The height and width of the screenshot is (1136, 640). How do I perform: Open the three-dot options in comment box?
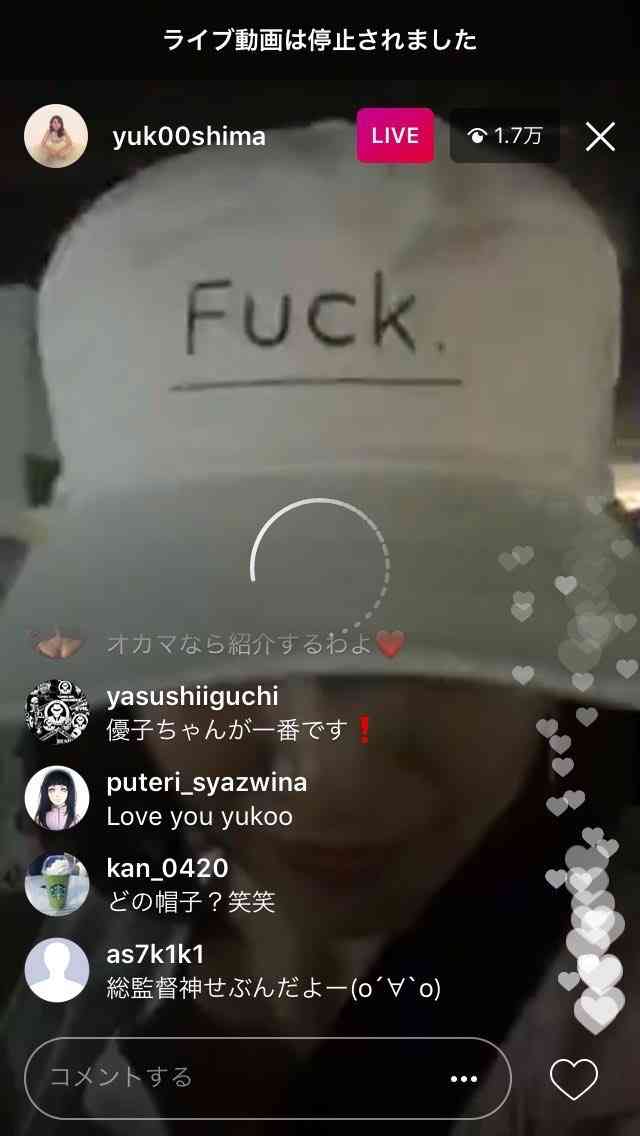pos(464,1078)
